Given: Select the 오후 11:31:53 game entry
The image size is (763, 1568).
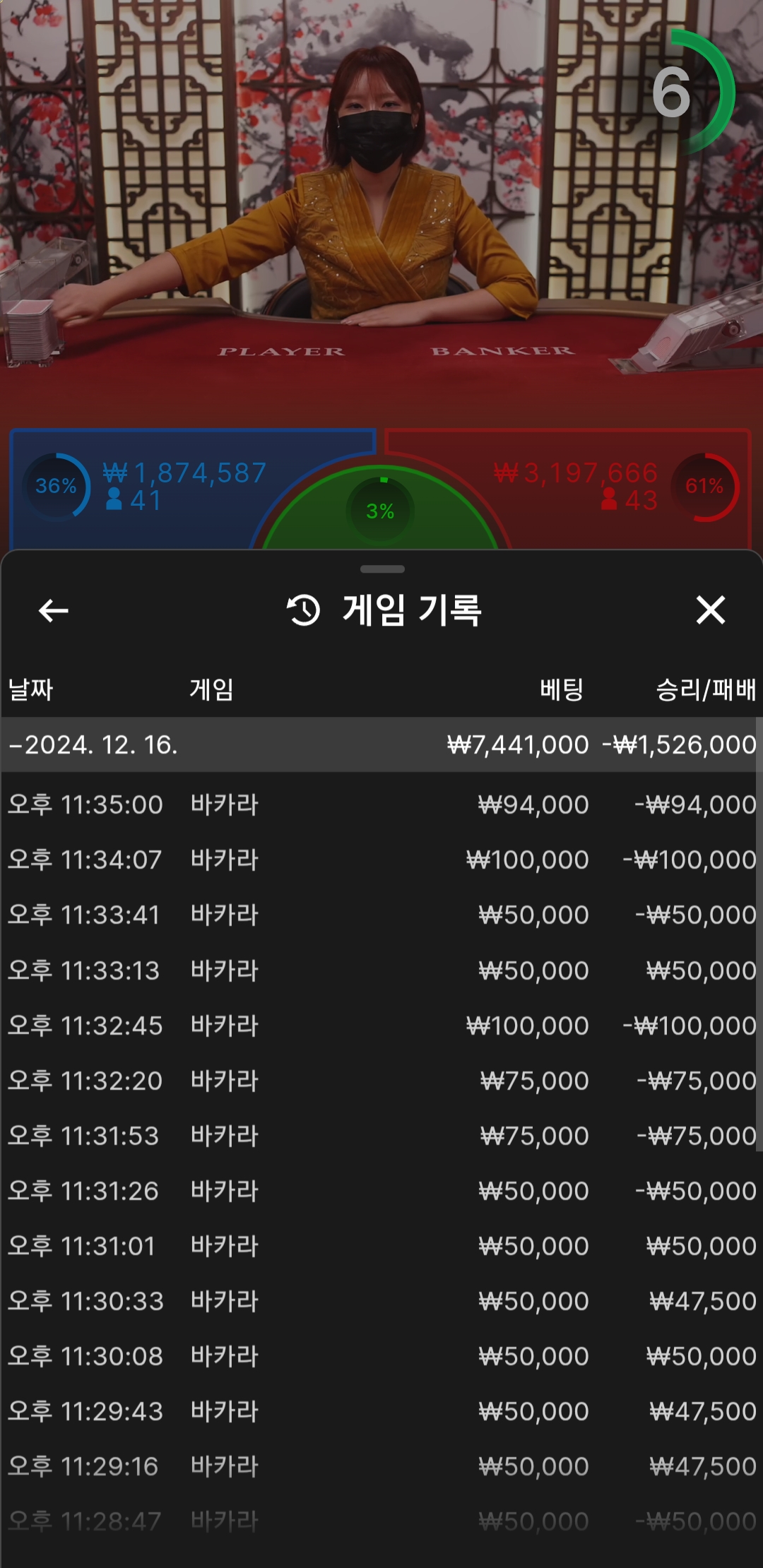Looking at the screenshot, I should pos(381,1136).
